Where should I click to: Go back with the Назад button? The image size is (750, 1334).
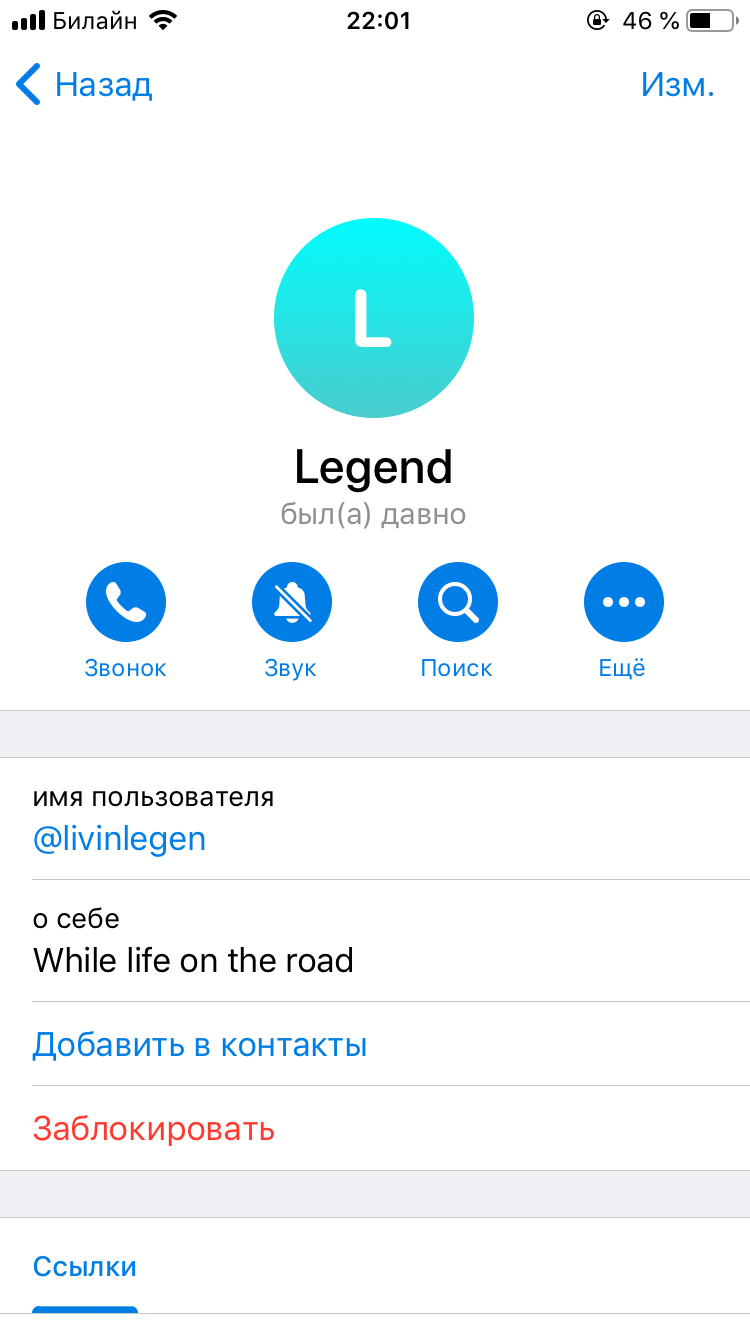point(84,85)
